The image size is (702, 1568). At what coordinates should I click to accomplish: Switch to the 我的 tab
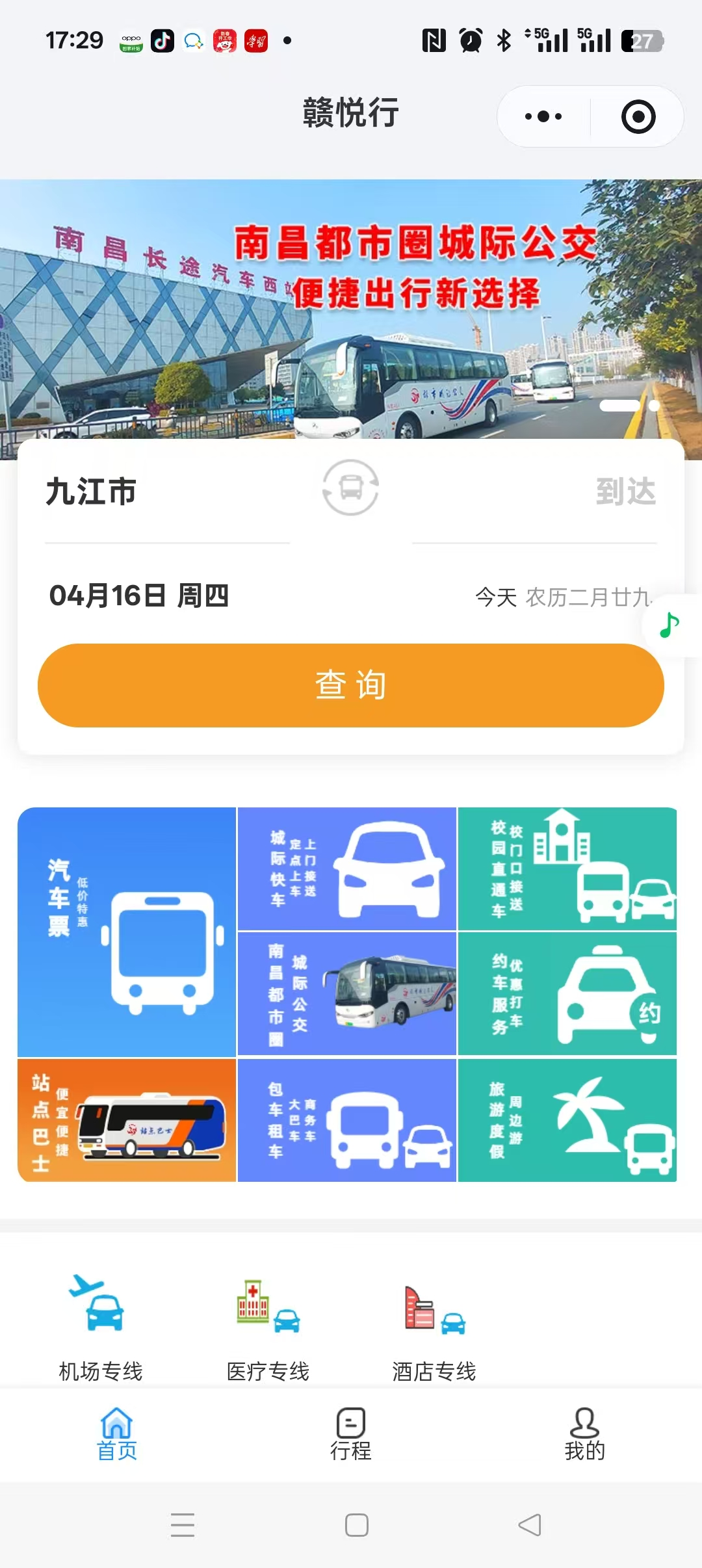(584, 1434)
